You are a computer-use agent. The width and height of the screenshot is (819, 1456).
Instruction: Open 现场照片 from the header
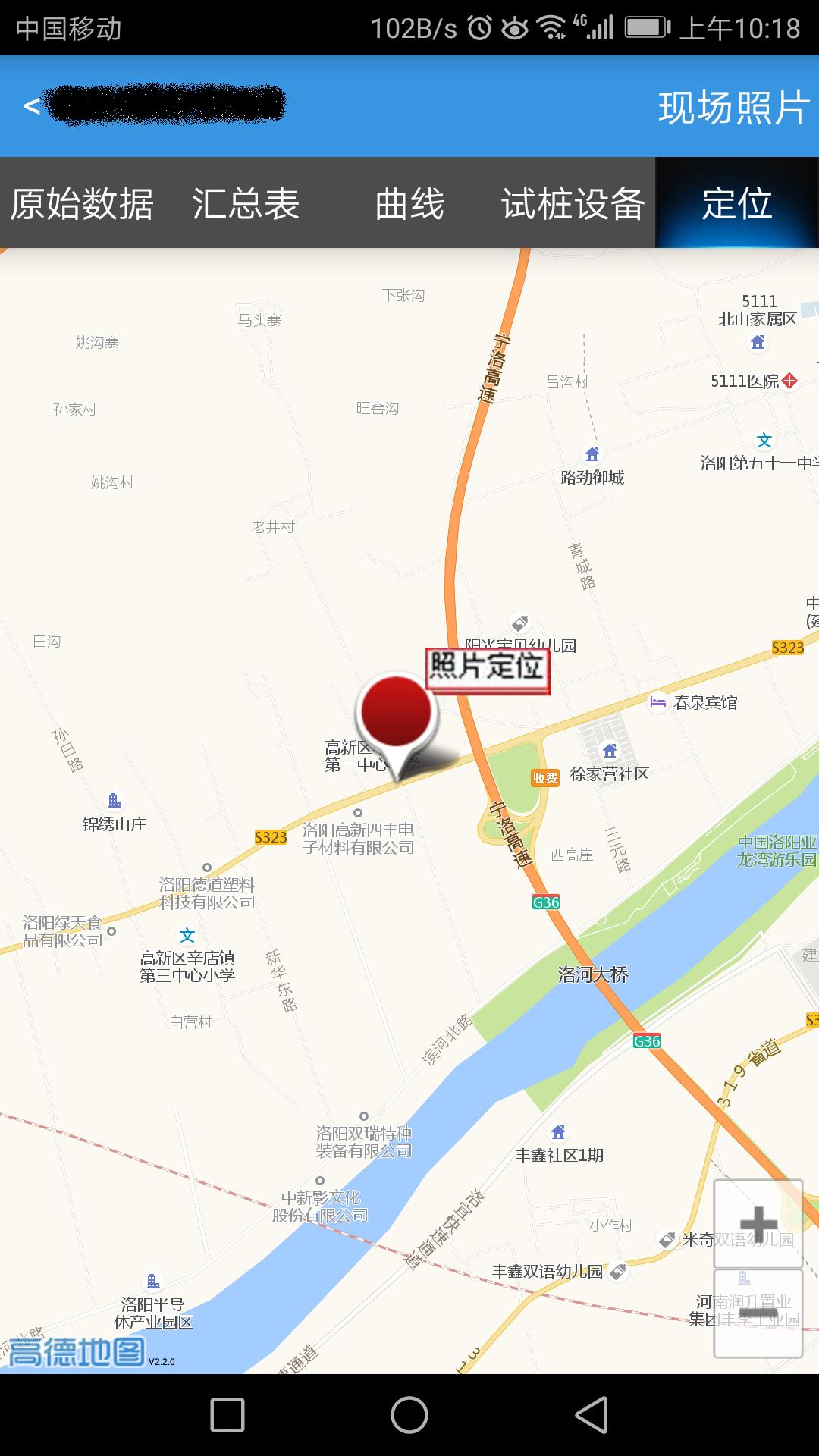(x=733, y=107)
